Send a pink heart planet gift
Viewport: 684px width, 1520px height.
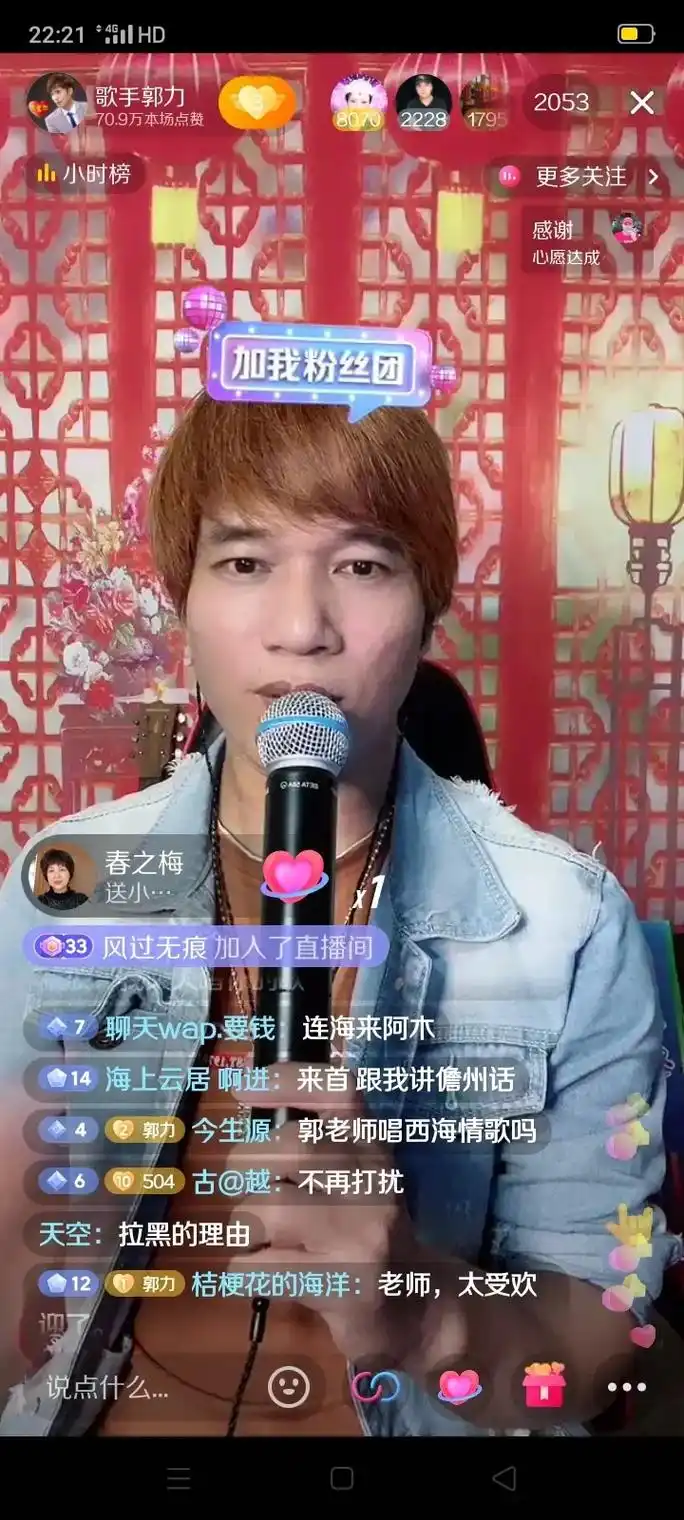459,1387
